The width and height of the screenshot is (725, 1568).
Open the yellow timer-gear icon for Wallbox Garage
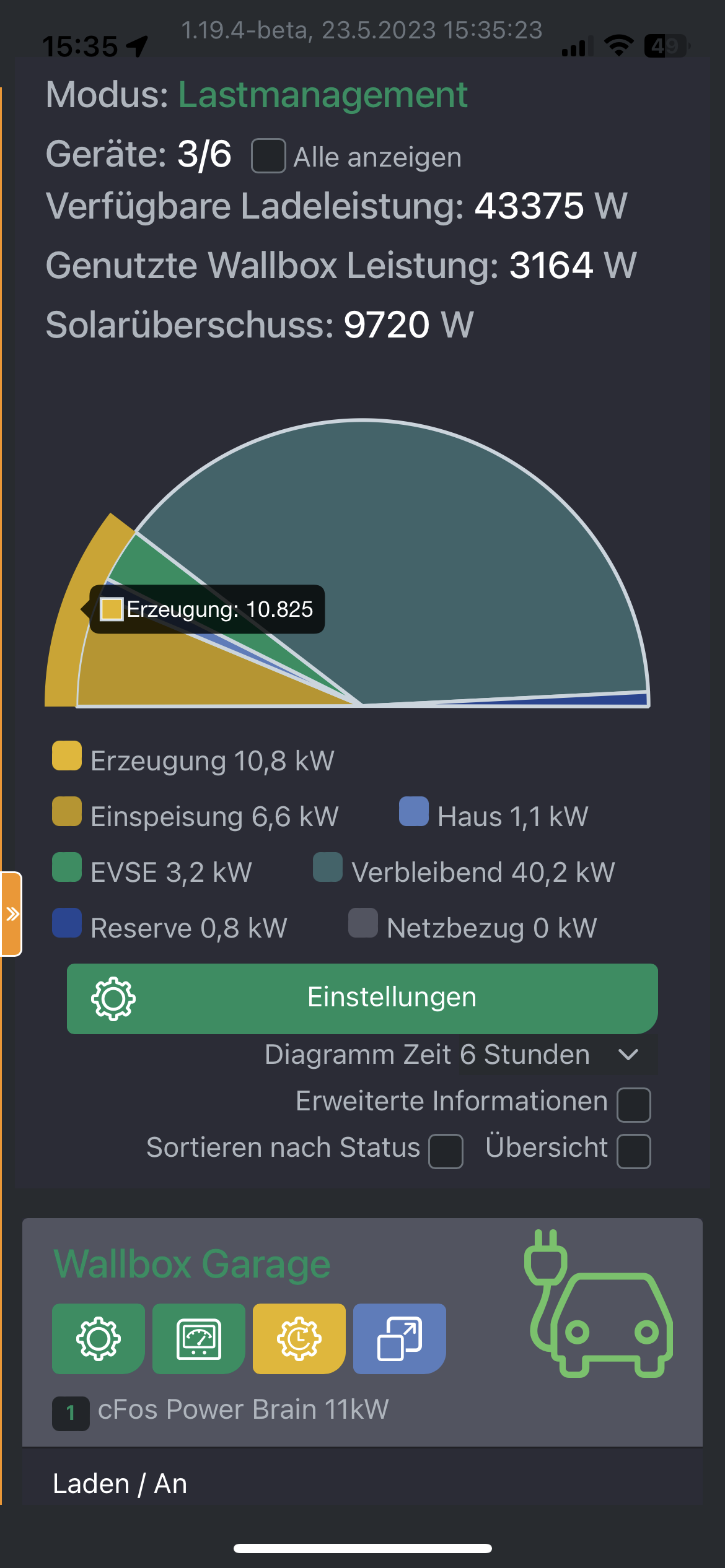[299, 1339]
